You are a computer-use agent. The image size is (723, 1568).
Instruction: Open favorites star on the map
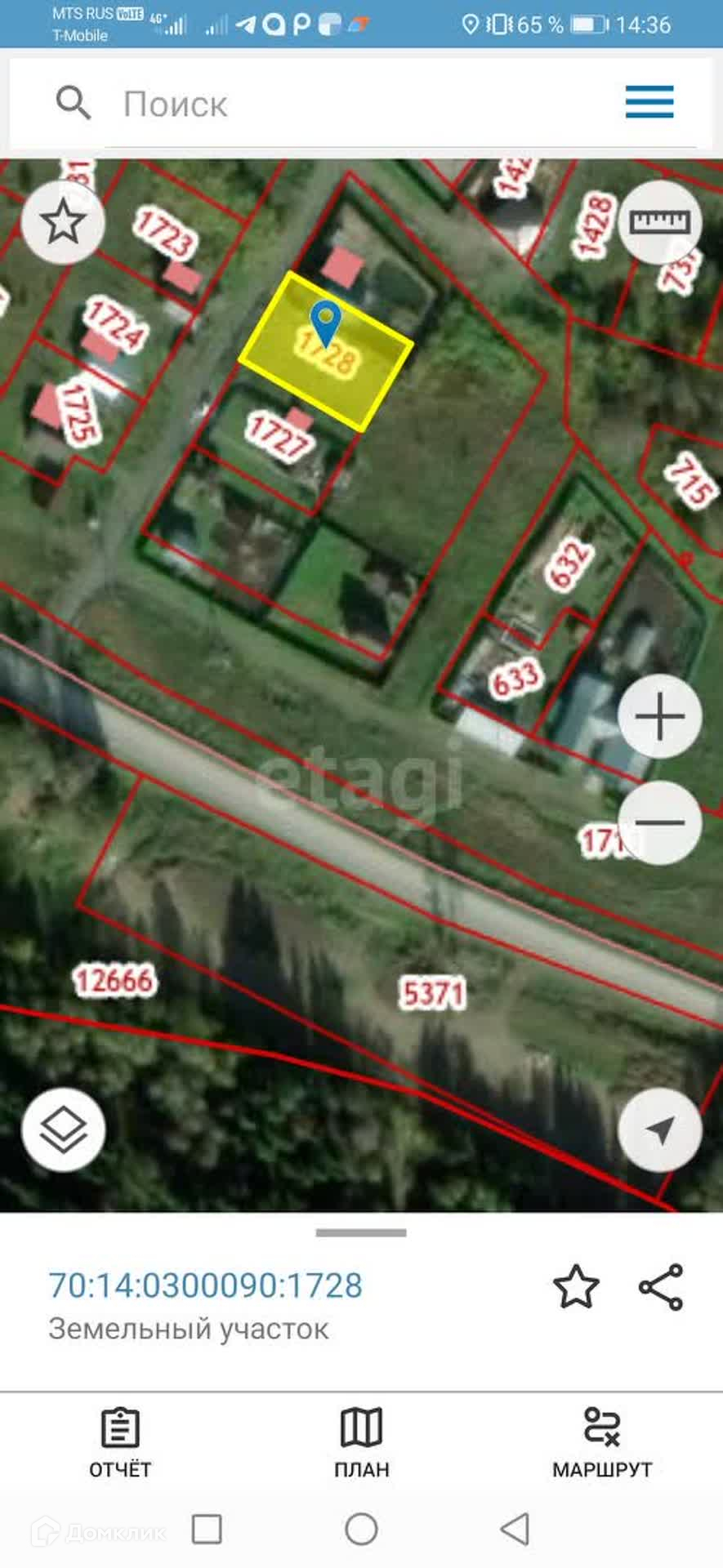point(63,221)
